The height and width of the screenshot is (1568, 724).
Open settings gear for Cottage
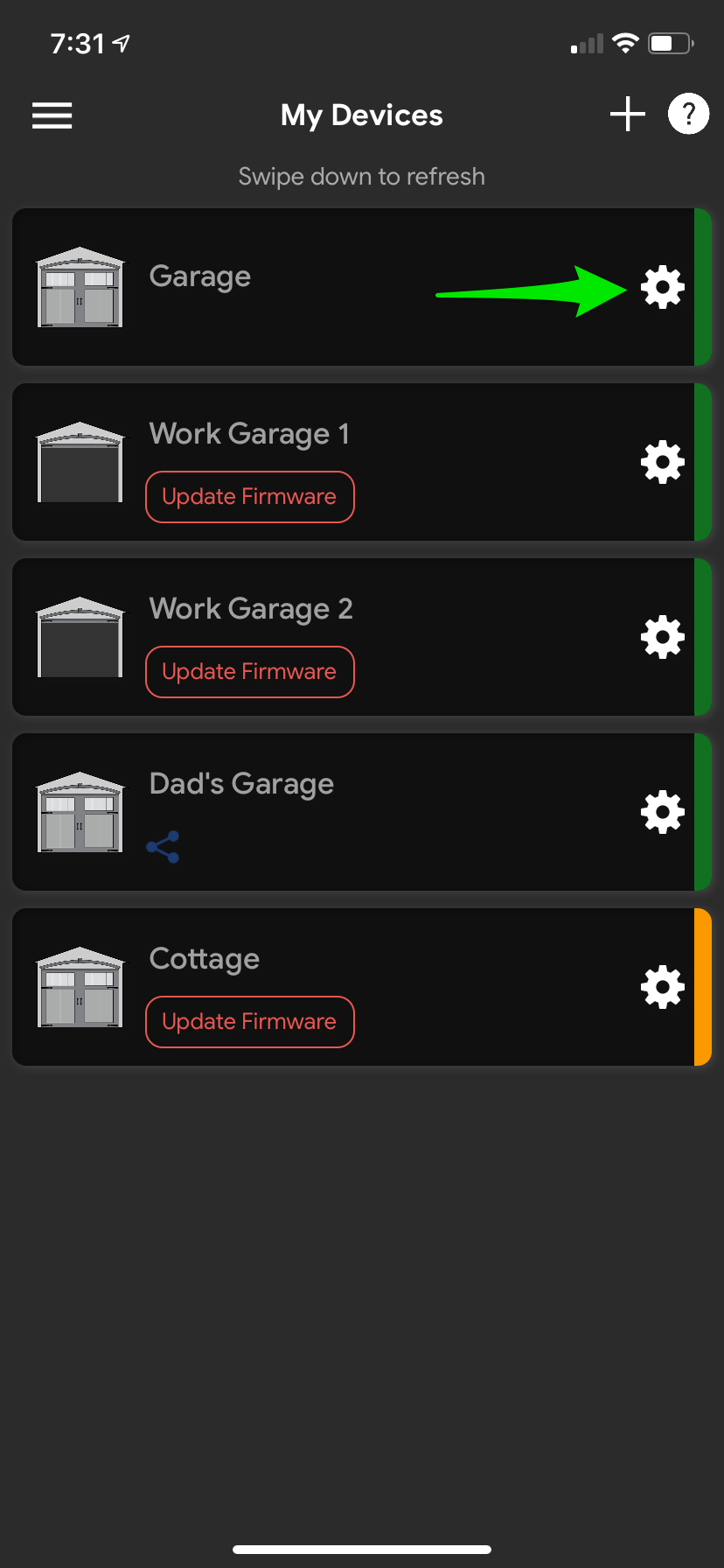click(x=663, y=987)
